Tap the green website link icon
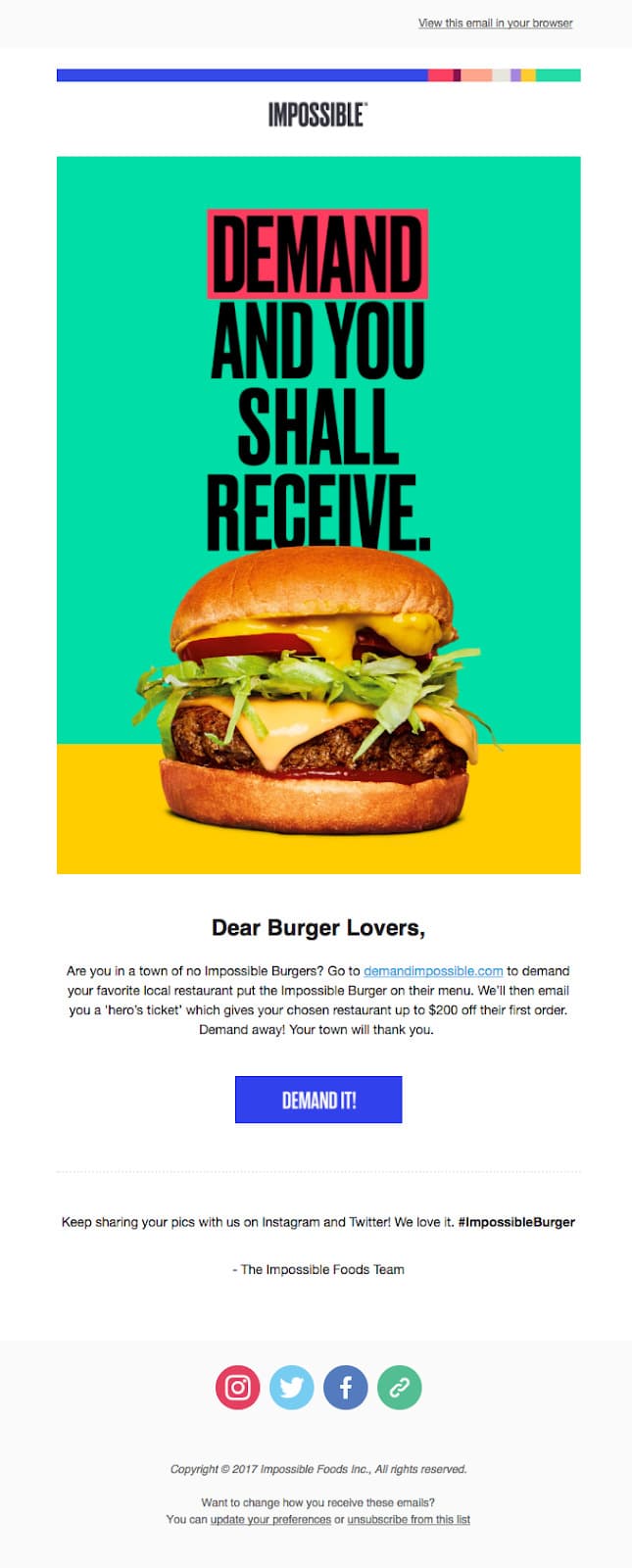632x1568 pixels. pos(399,1387)
